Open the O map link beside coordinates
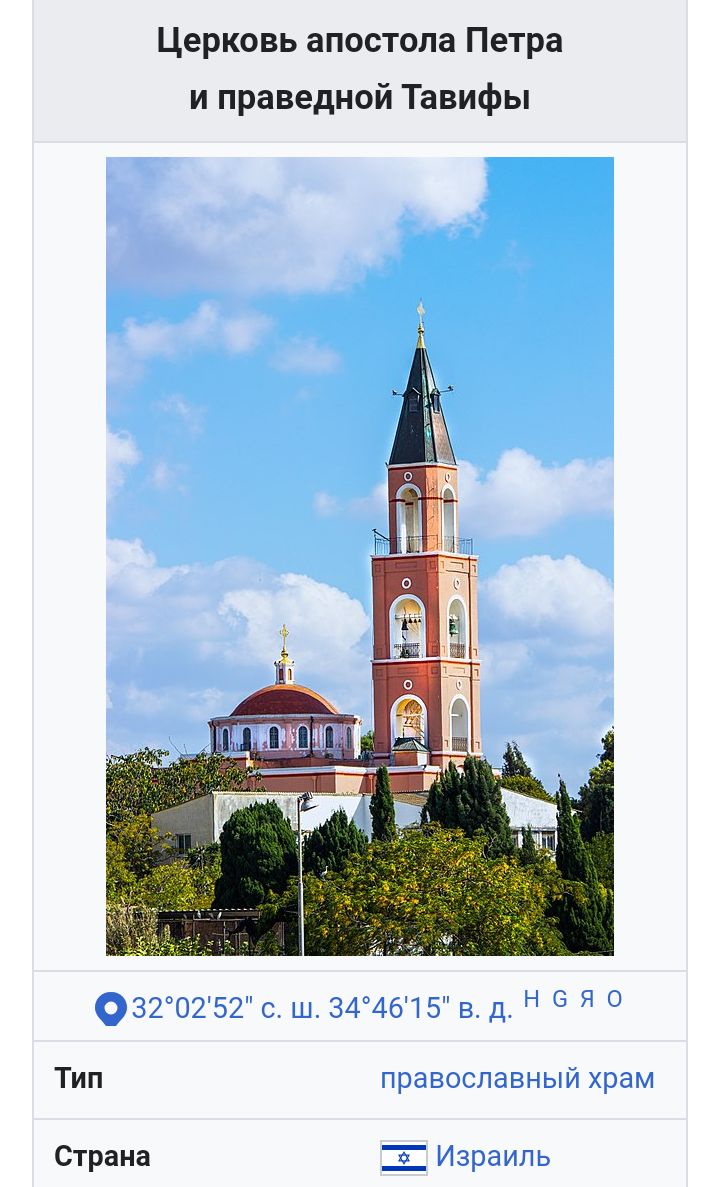The height and width of the screenshot is (1187, 720). click(615, 999)
